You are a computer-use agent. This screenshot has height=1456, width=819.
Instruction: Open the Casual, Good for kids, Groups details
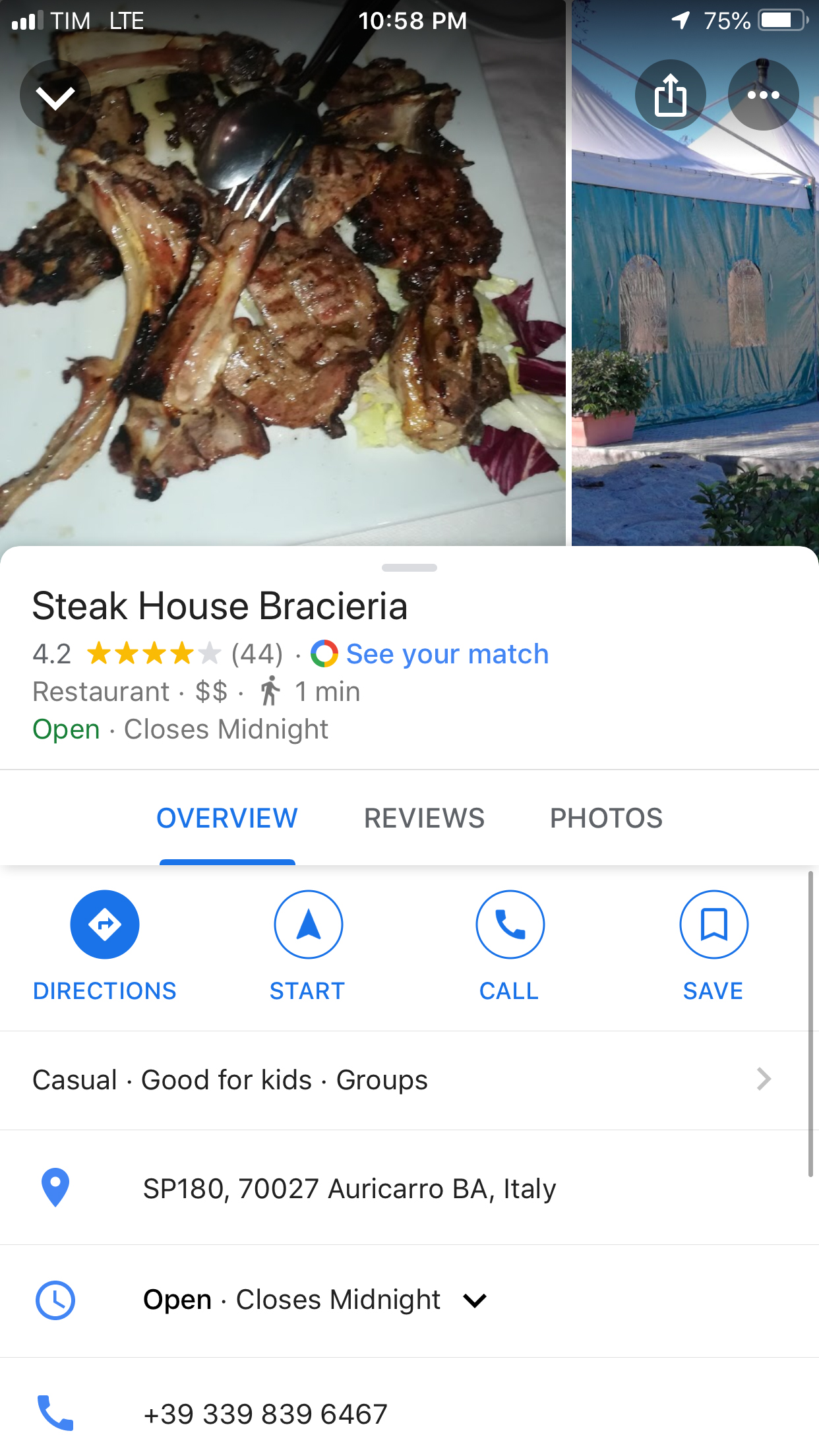point(402,1080)
